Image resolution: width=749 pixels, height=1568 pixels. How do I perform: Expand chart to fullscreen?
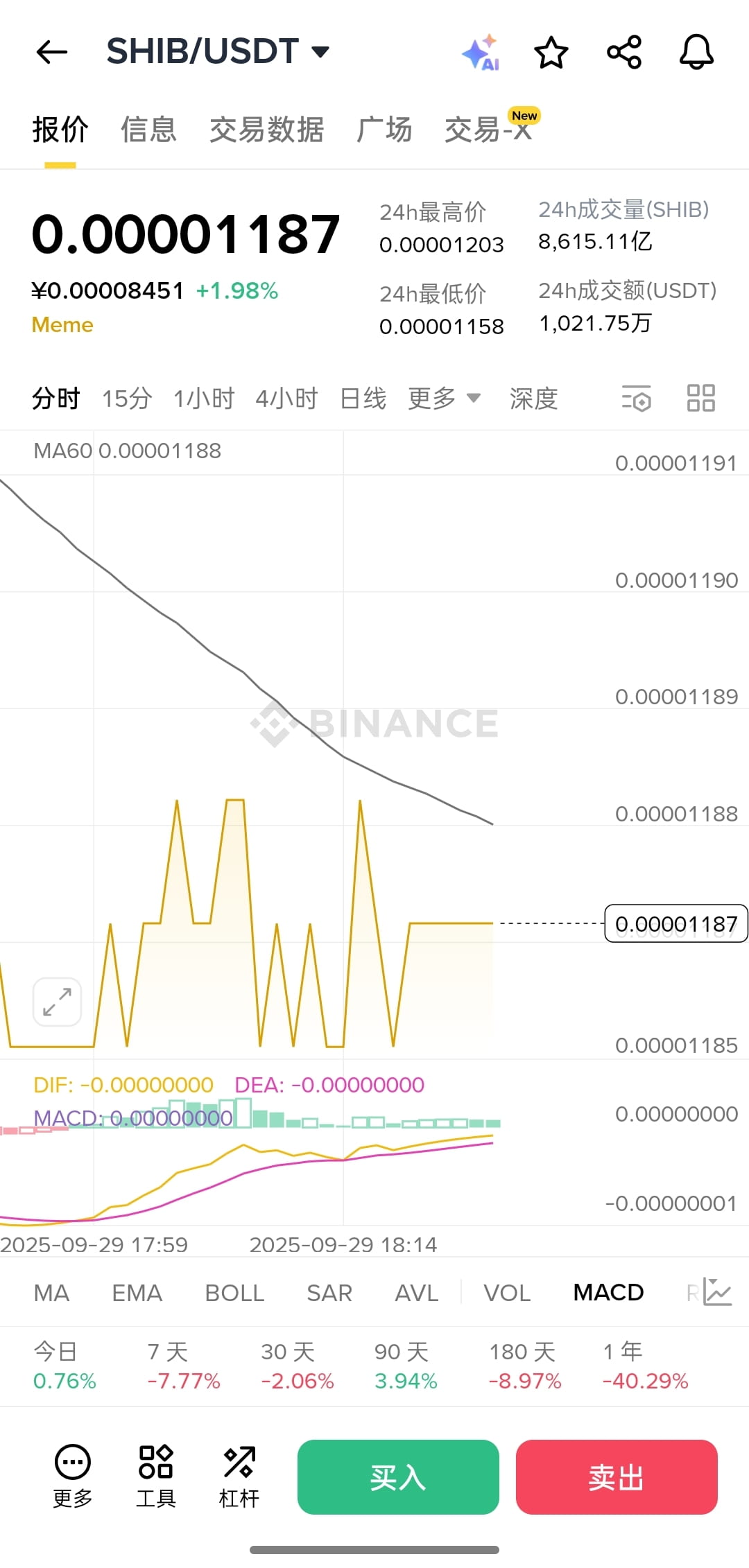(57, 1002)
